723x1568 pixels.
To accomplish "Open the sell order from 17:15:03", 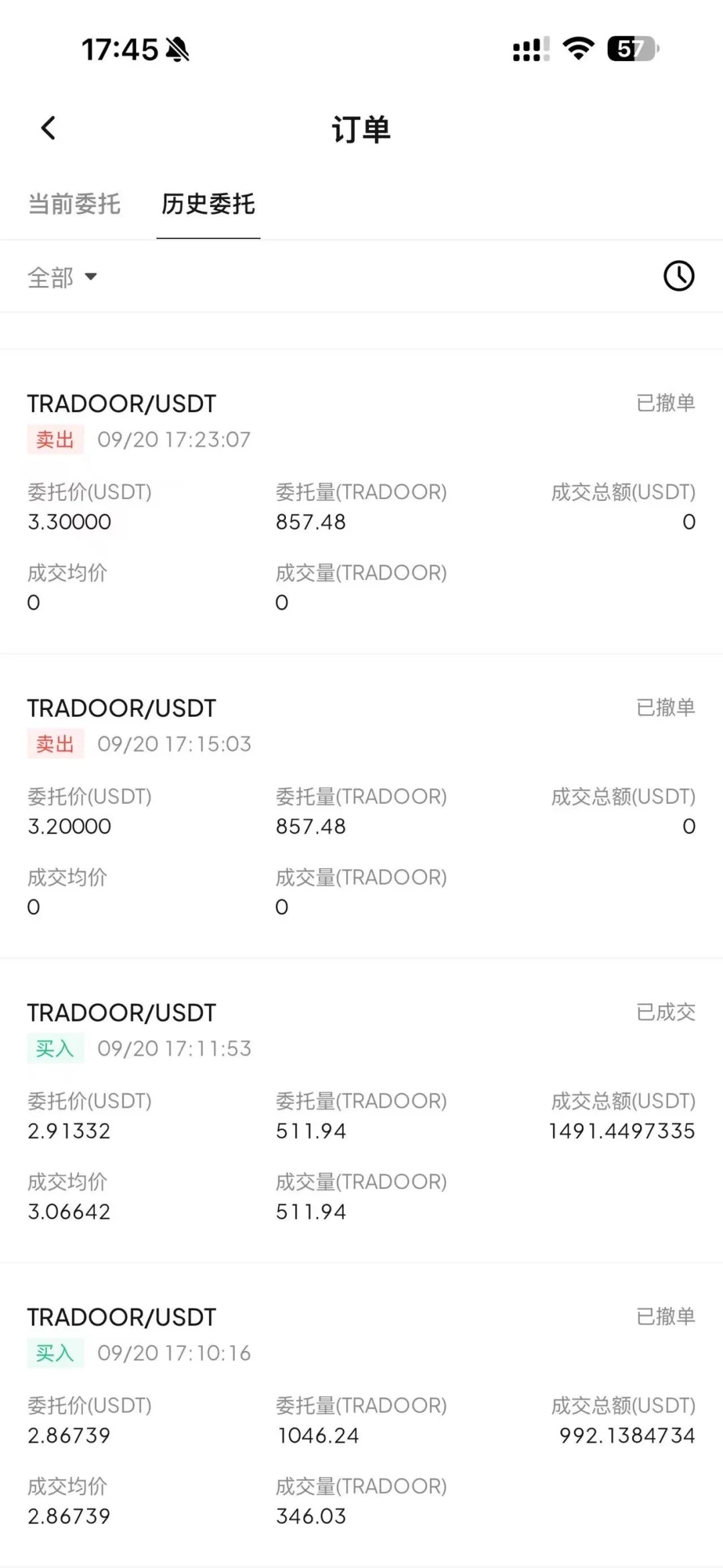I will (x=361, y=807).
